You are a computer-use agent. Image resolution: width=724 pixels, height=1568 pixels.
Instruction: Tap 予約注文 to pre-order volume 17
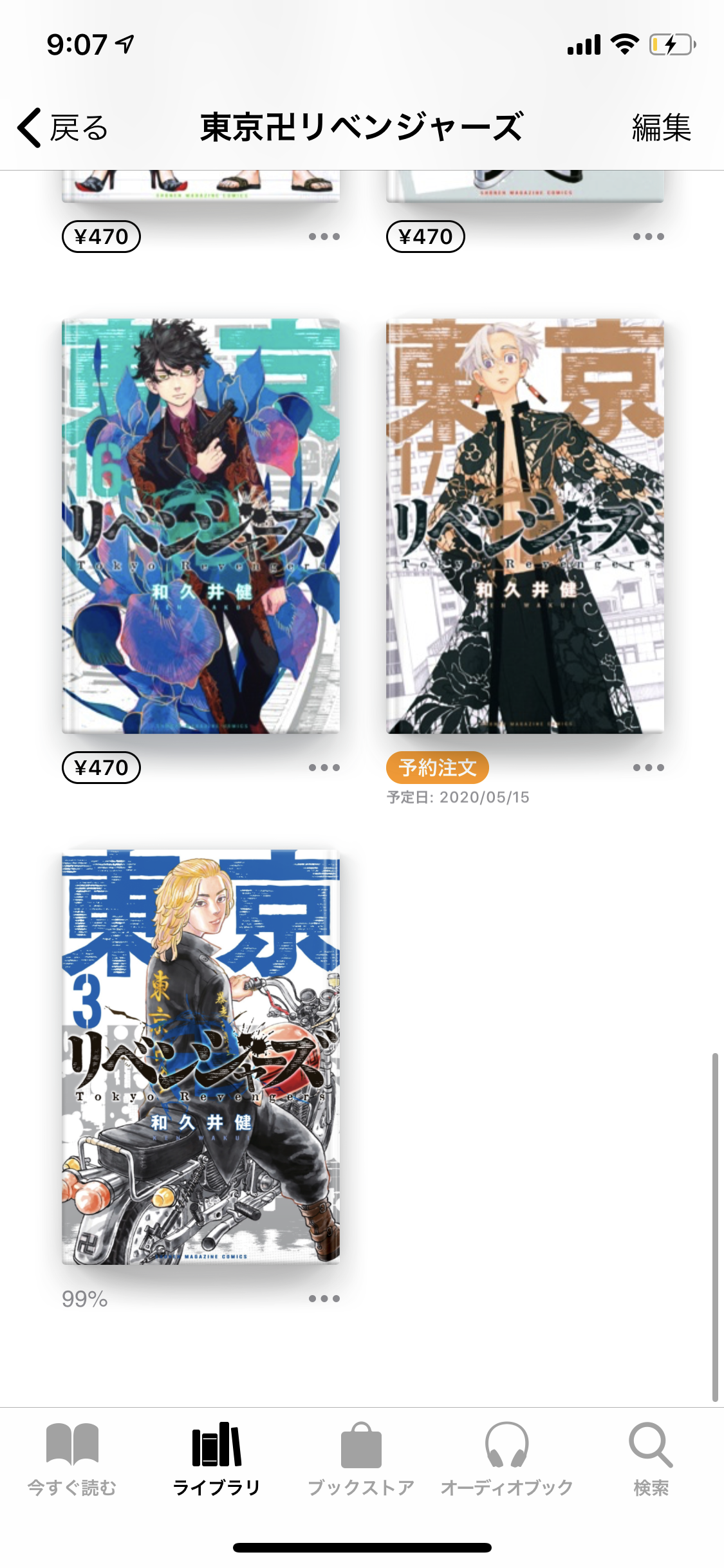438,767
